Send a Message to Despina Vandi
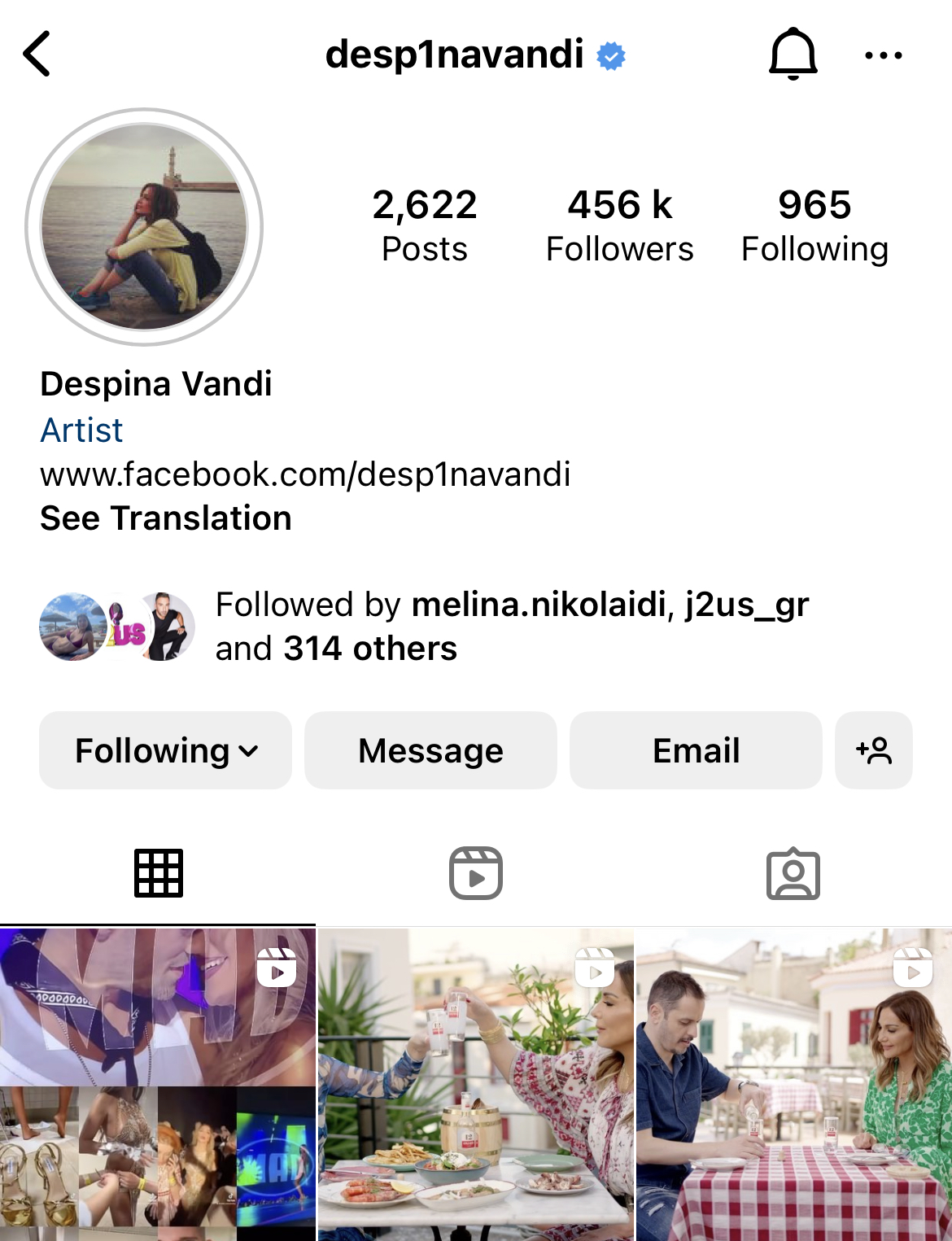 point(430,750)
